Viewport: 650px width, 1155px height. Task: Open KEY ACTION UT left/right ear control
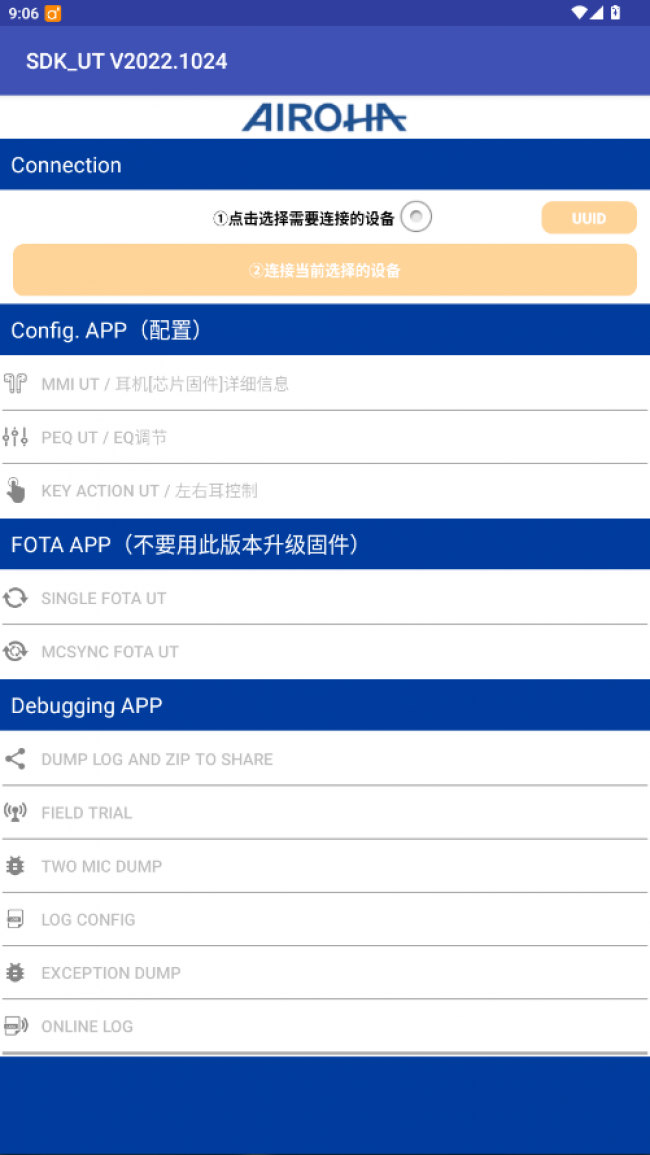[325, 491]
